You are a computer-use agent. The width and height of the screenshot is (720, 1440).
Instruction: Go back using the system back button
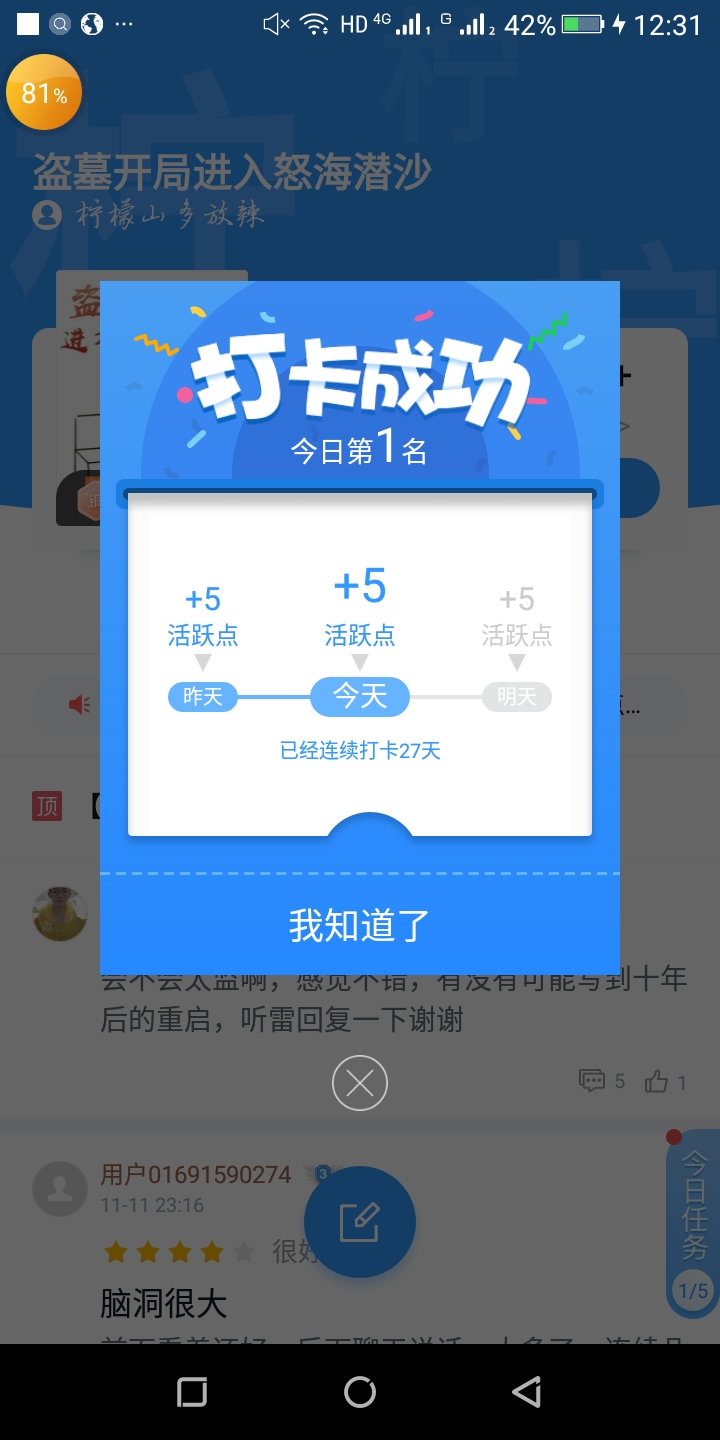click(x=526, y=1392)
